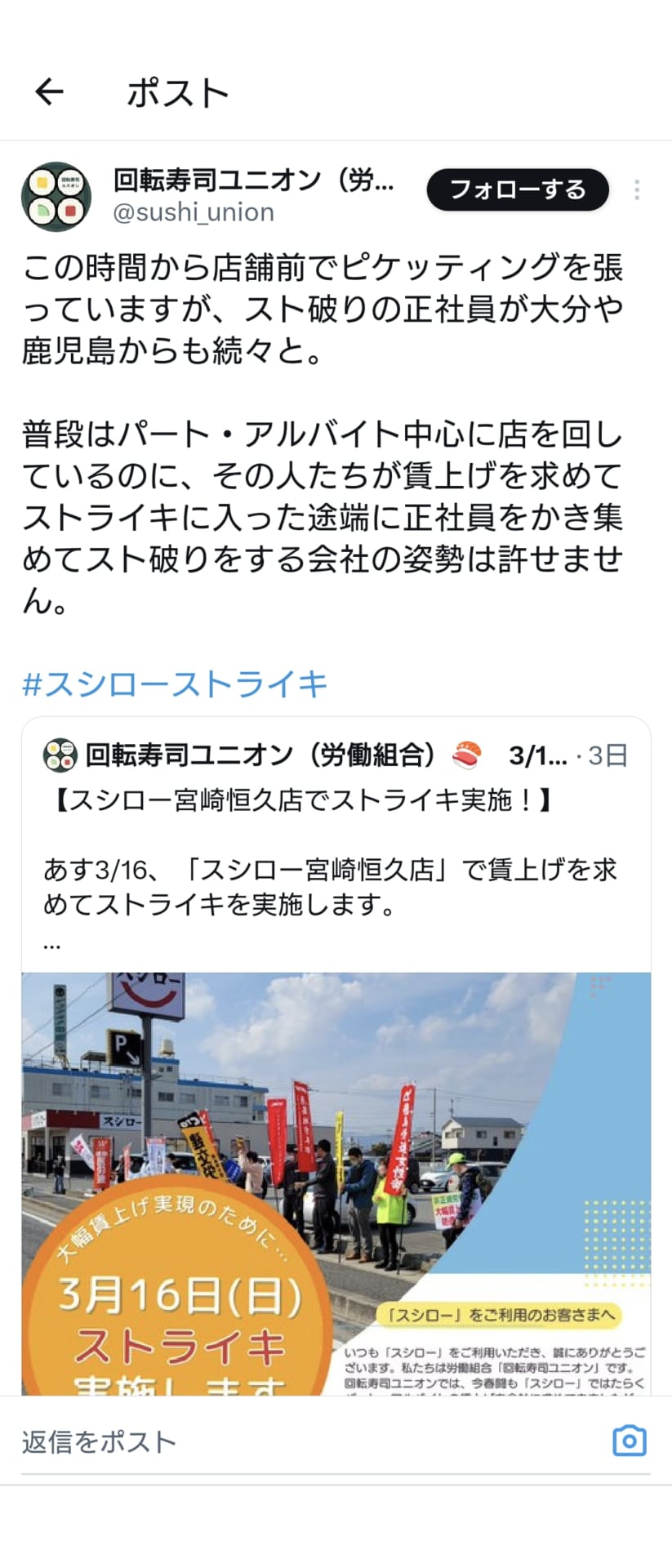This screenshot has width=672, height=1568.
Task: Attach a photo with the camera icon
Action: click(629, 1441)
